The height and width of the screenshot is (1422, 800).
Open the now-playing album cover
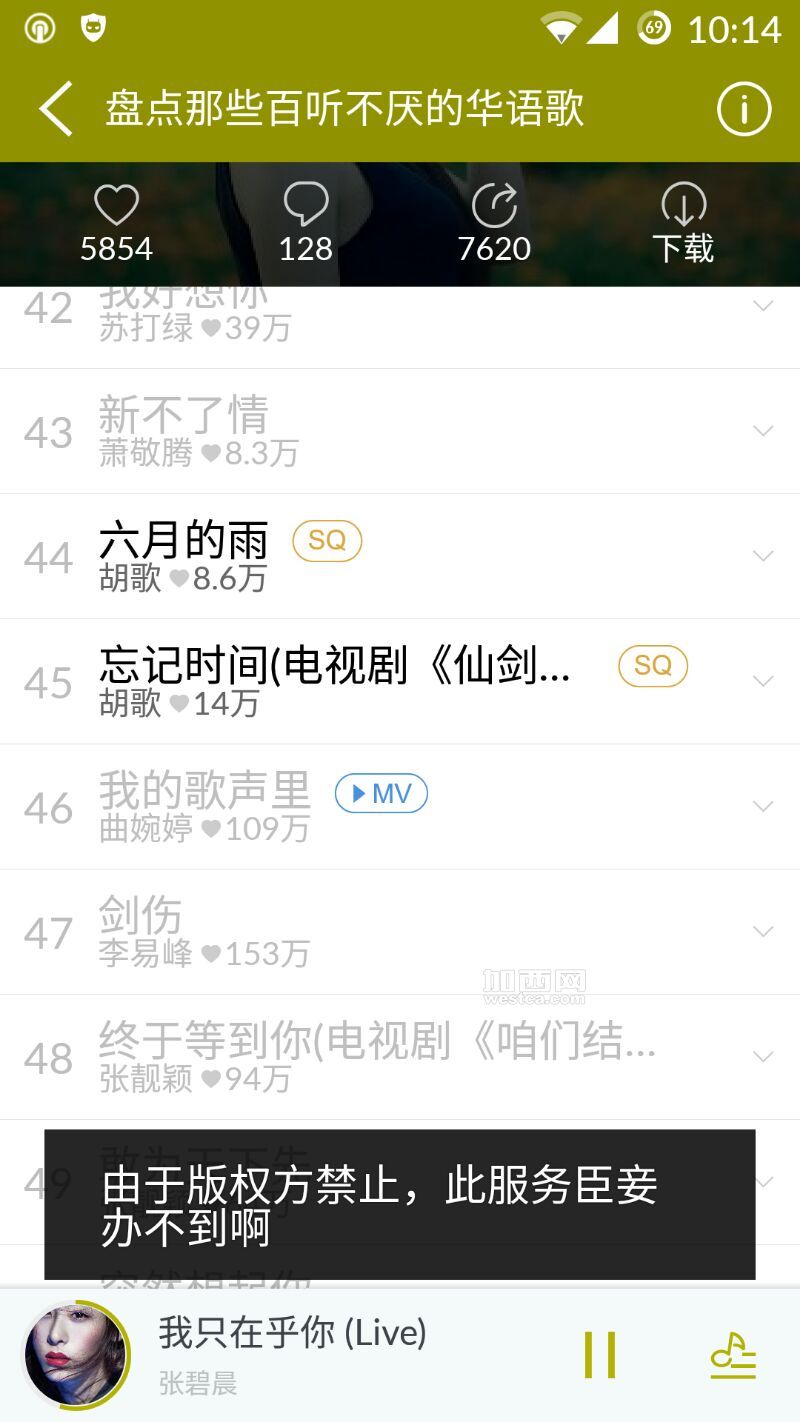[x=76, y=1356]
